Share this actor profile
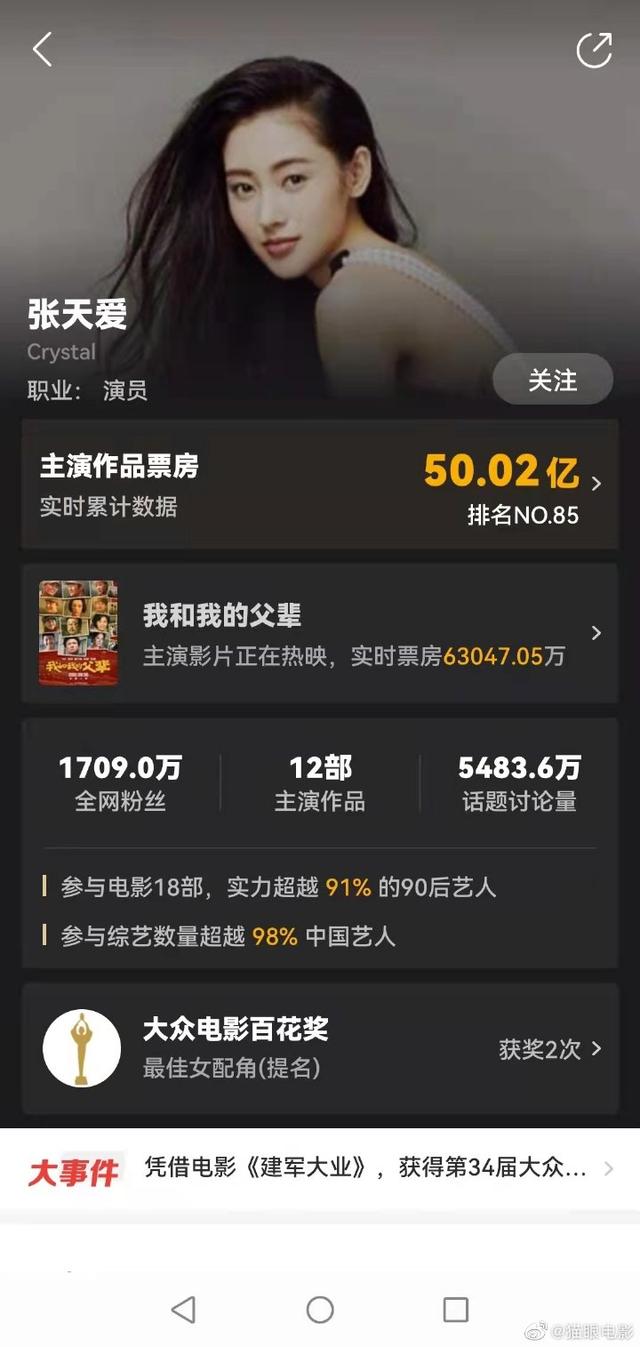 pos(594,50)
